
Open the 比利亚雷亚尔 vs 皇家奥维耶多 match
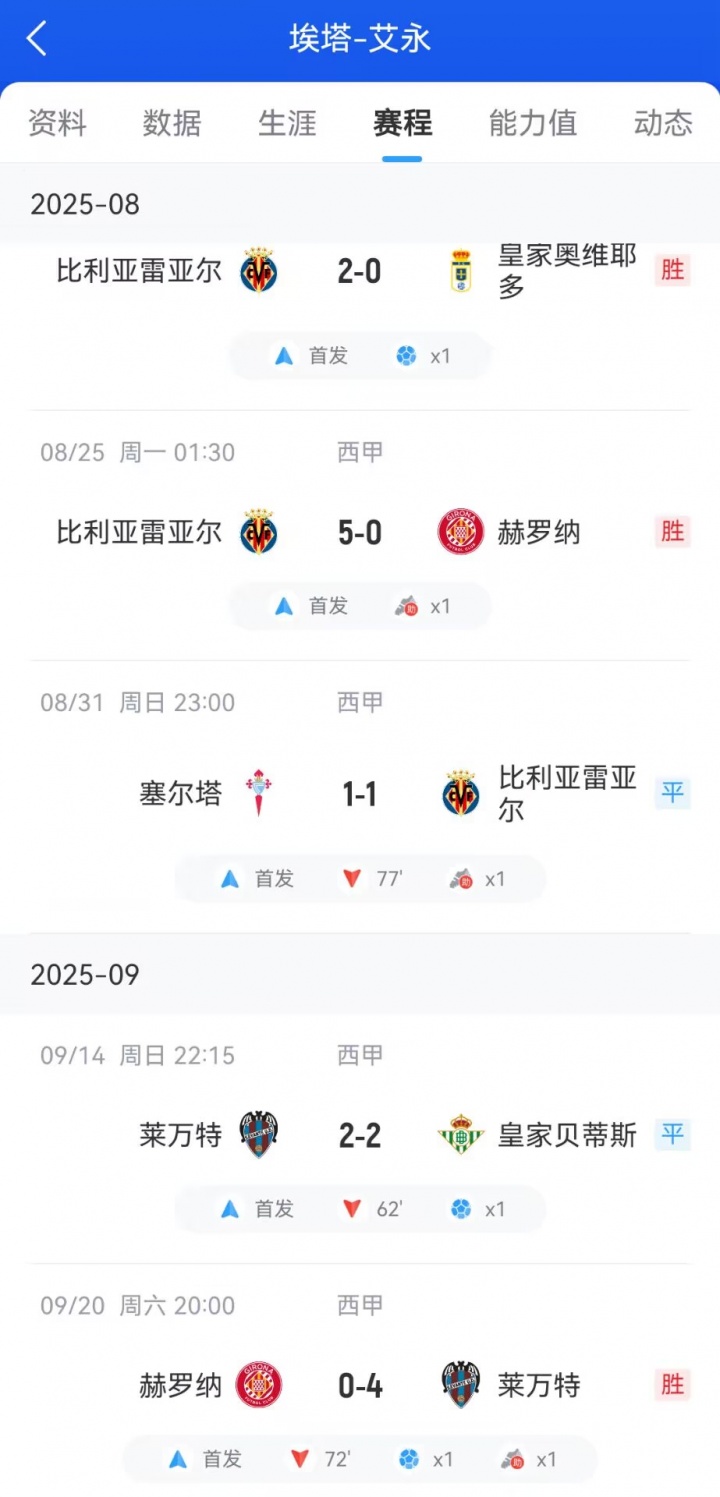point(360,272)
